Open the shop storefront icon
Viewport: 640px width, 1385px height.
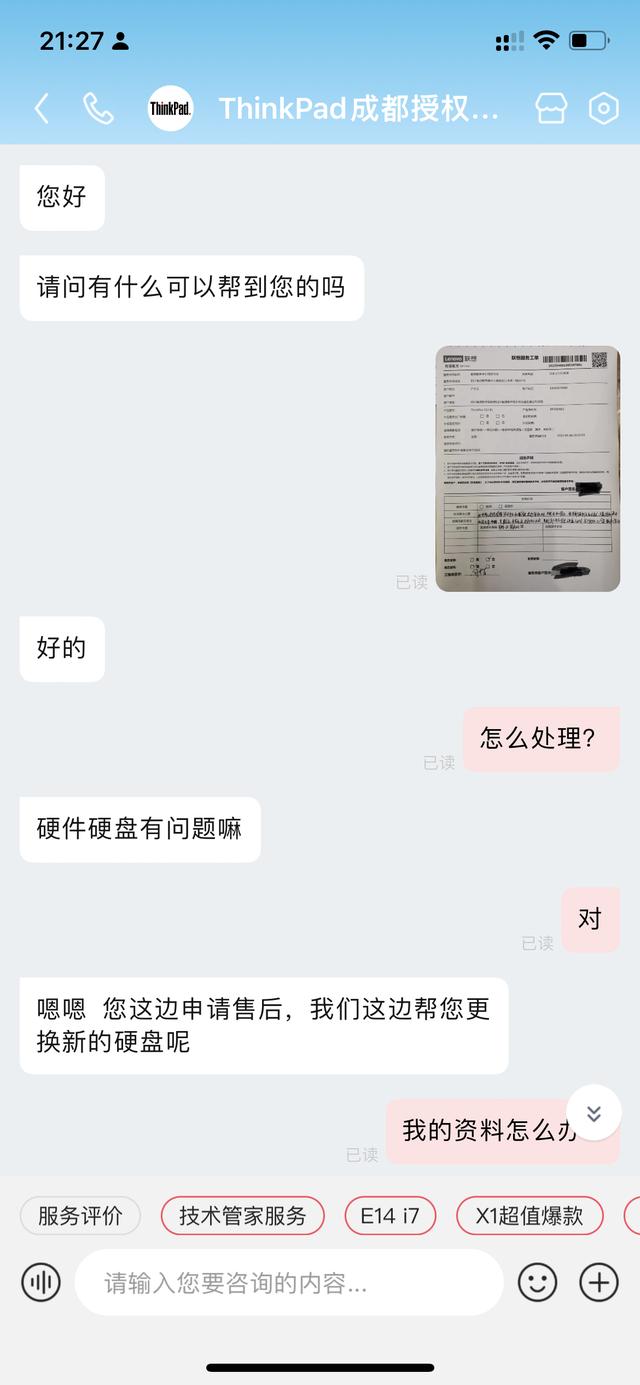pyautogui.click(x=551, y=108)
